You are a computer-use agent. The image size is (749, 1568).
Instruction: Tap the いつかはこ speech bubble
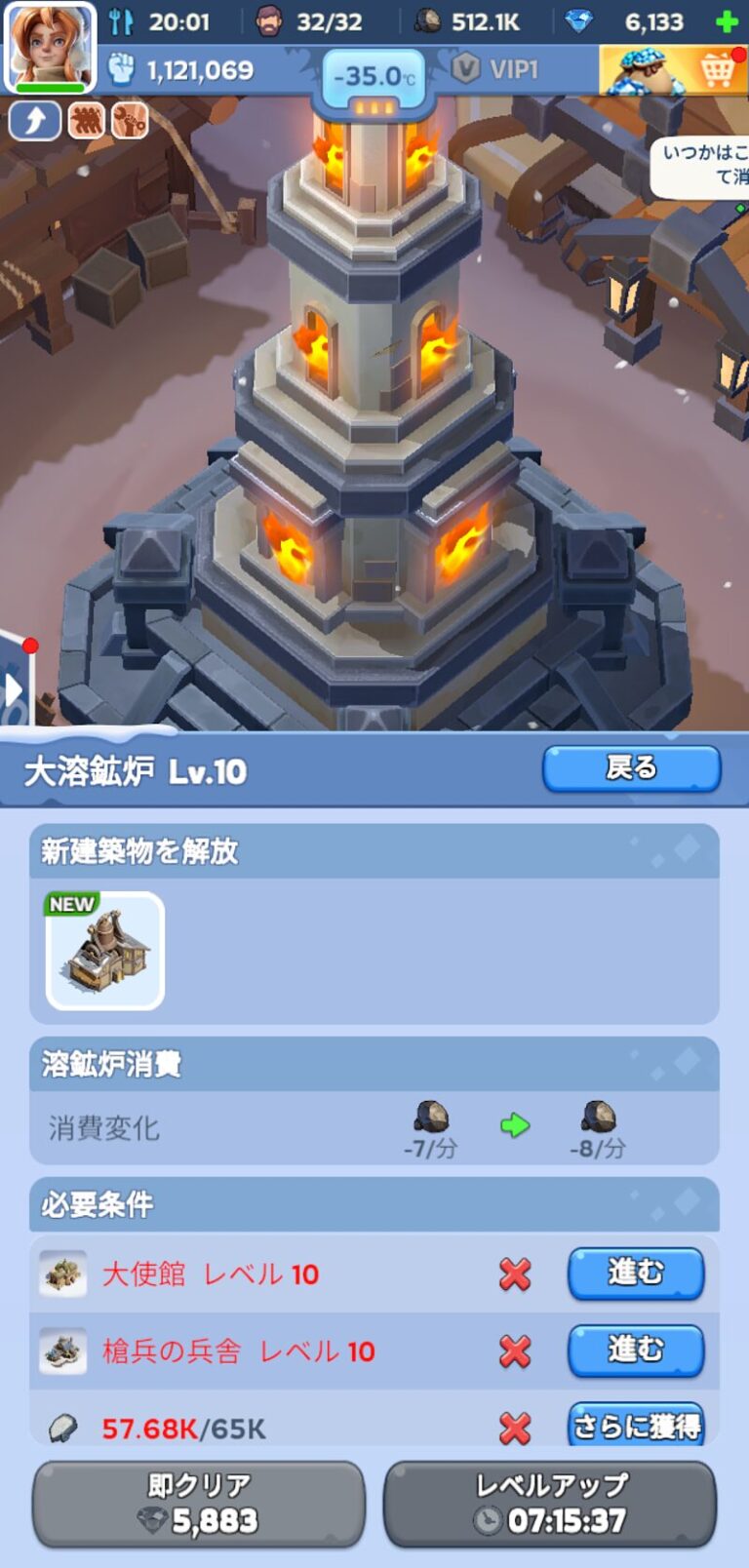(702, 164)
